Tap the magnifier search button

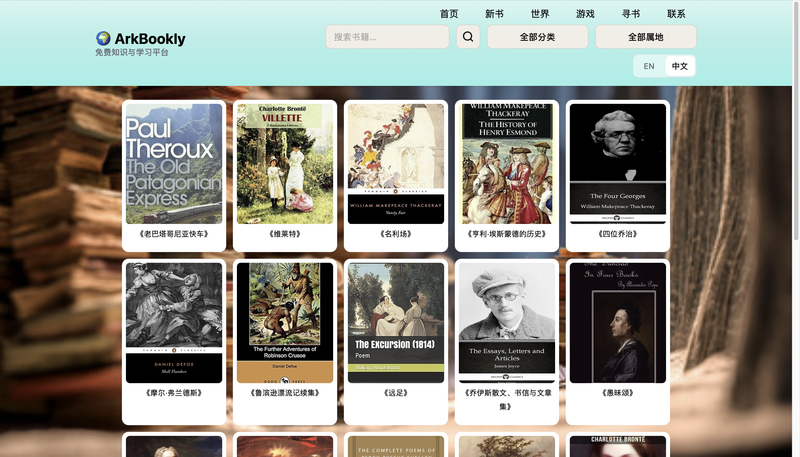click(468, 37)
